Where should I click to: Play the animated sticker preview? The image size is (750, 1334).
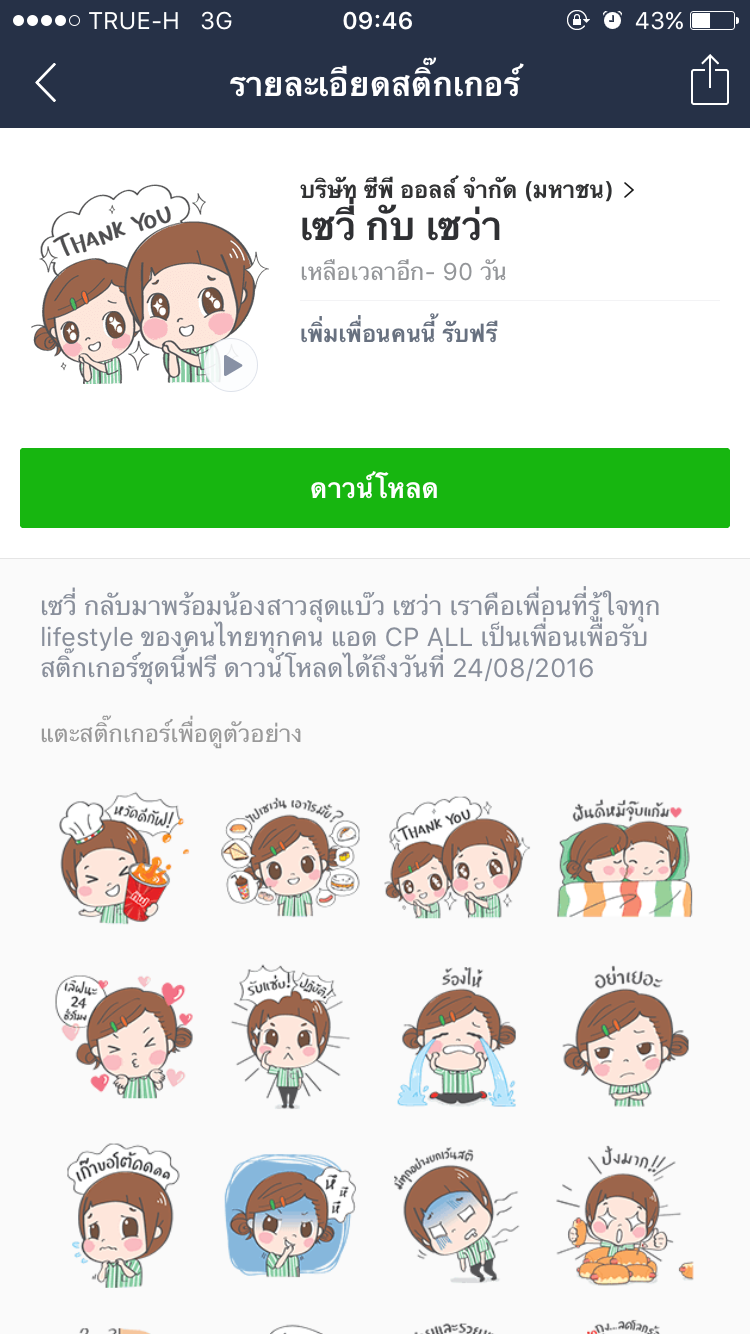232,365
